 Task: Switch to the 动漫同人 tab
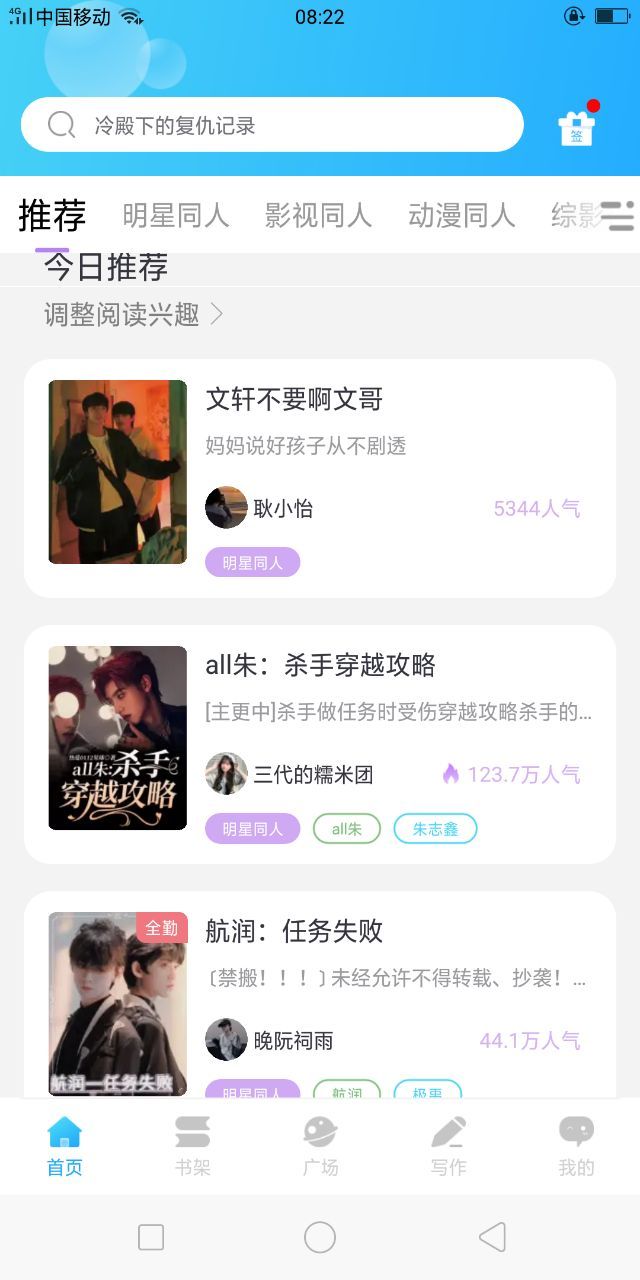[462, 215]
